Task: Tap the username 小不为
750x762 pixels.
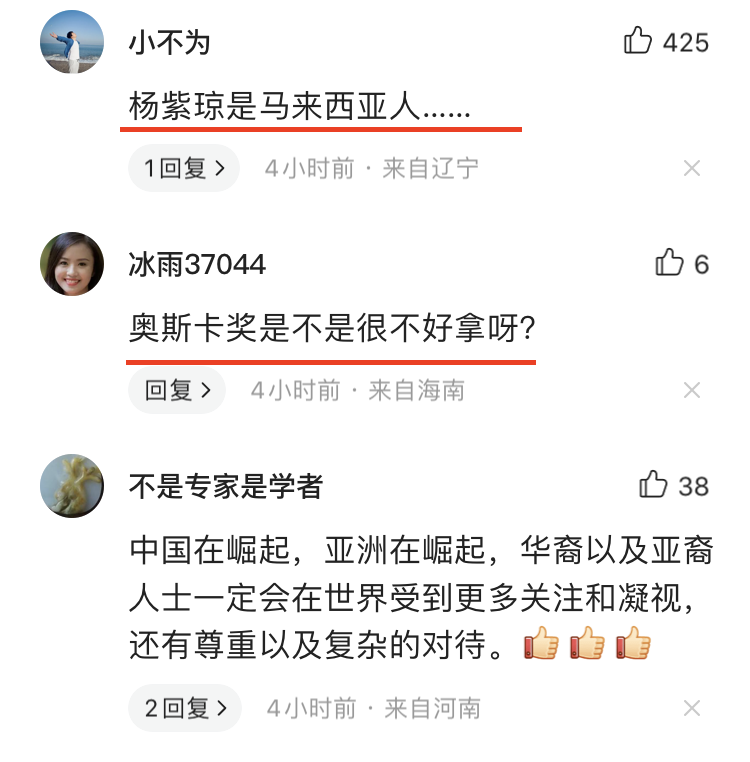Action: (x=169, y=42)
